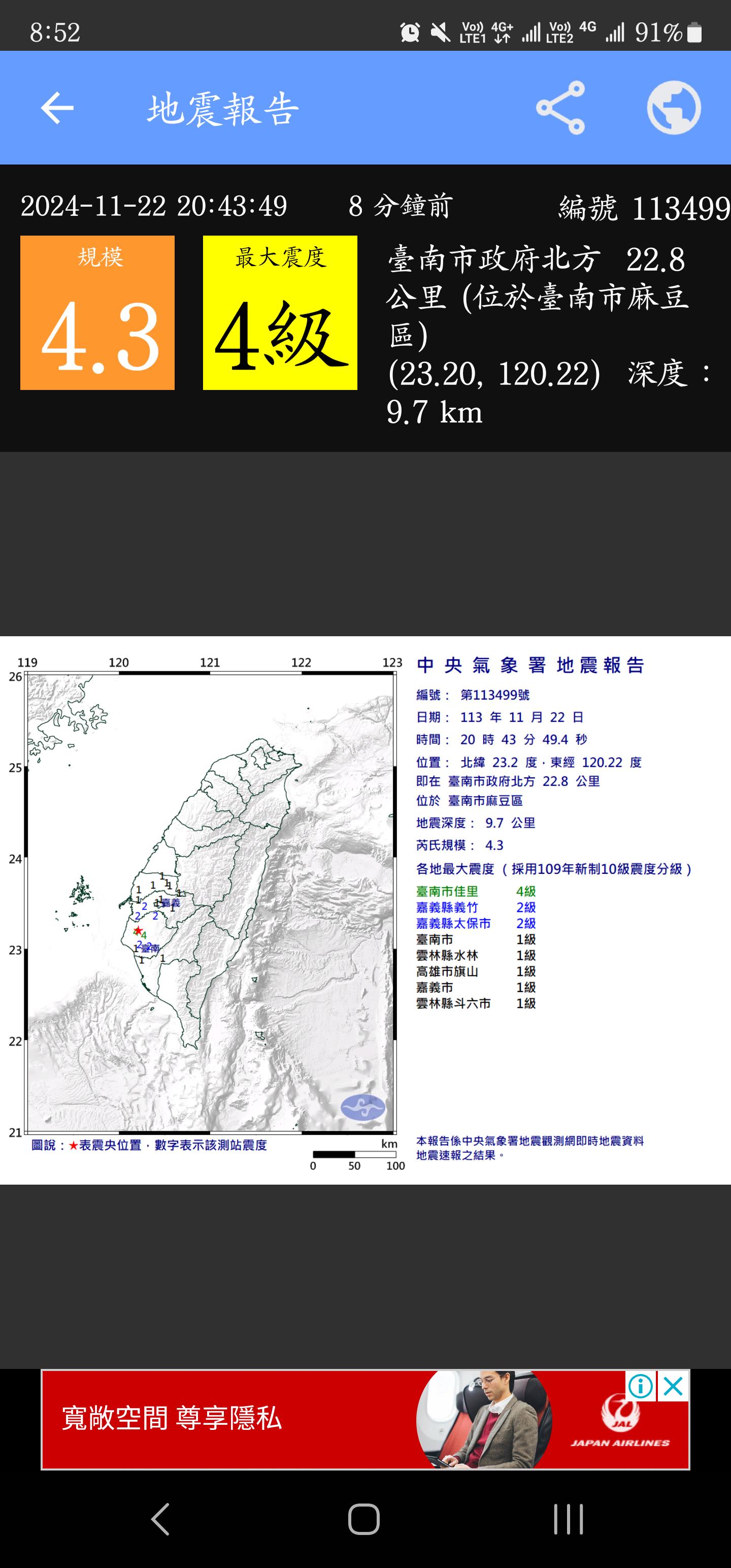Viewport: 731px width, 1568px height.
Task: Open the Japan Airlines banner ad
Action: pyautogui.click(x=365, y=1420)
